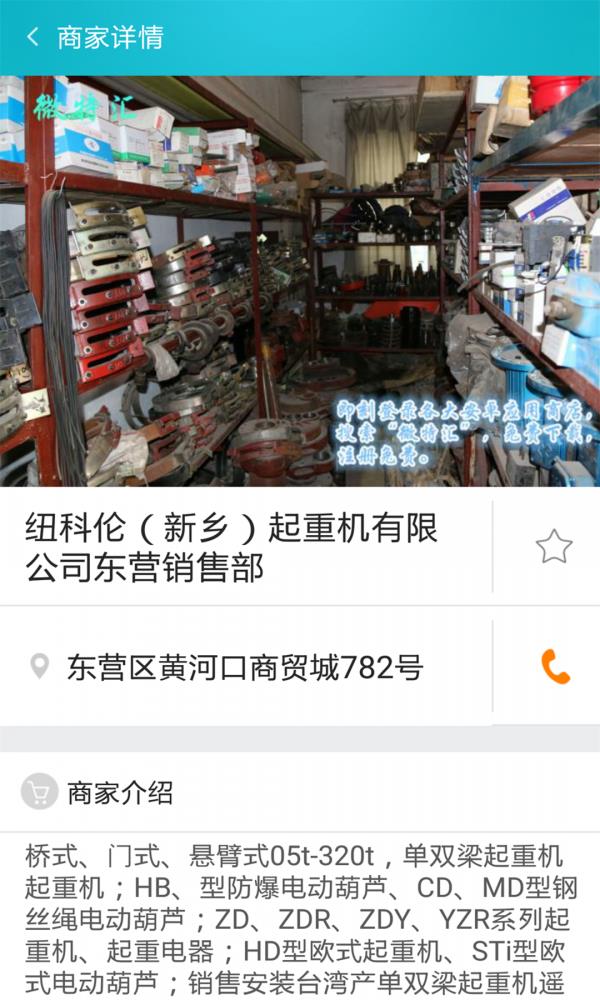Go back from merchant details
Viewport: 600px width, 1000px height.
tap(33, 38)
